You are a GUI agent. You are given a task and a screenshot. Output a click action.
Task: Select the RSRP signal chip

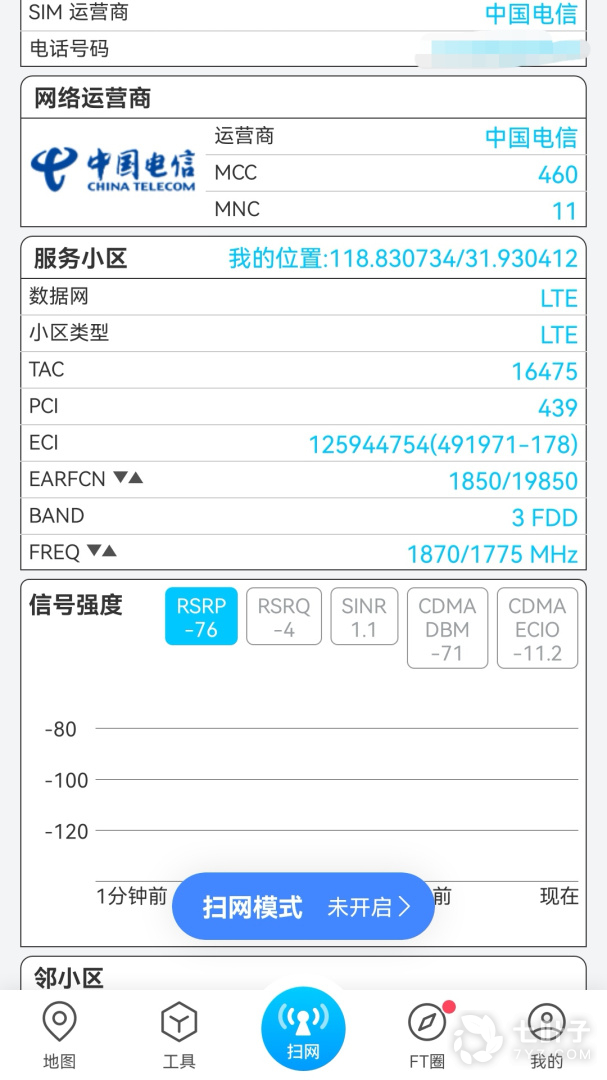click(201, 617)
